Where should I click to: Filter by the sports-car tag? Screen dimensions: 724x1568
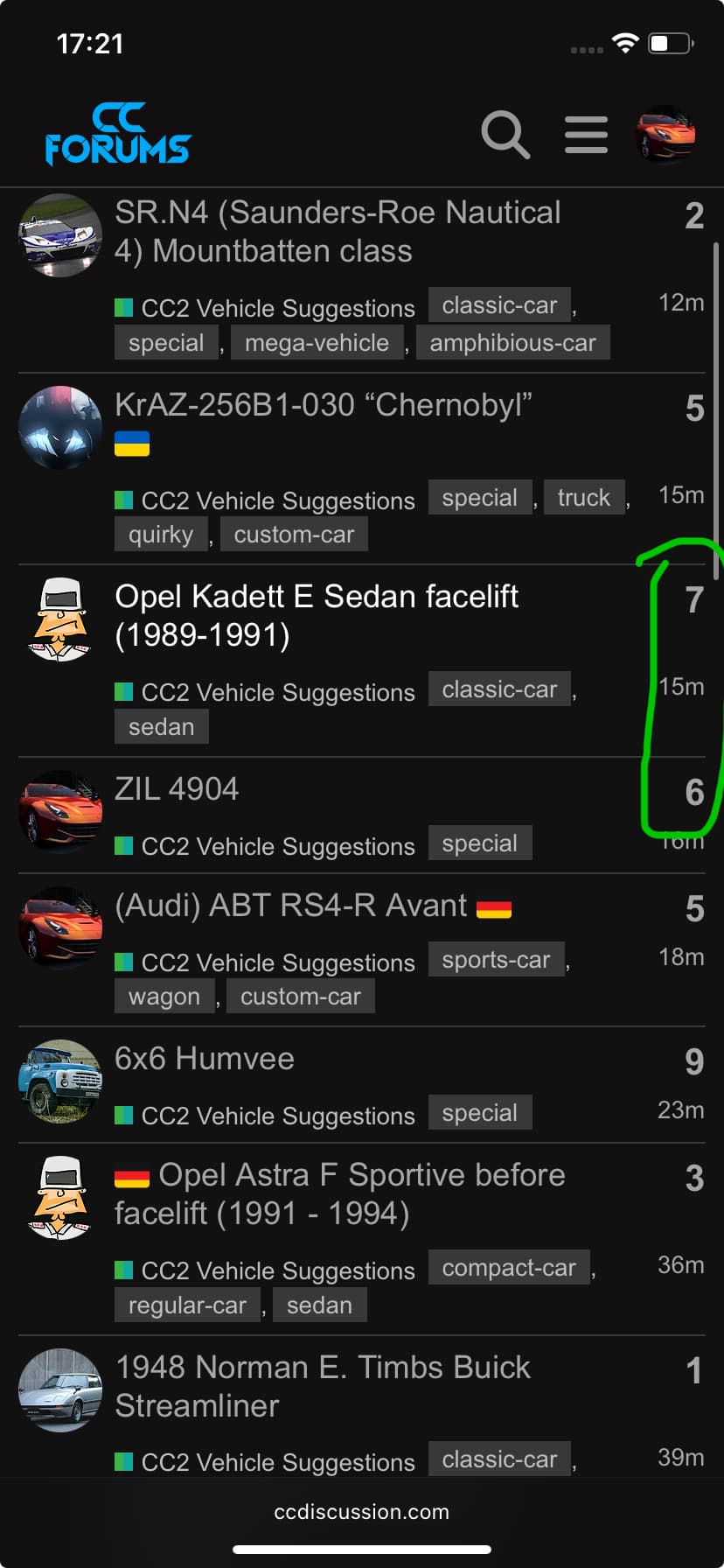496,960
